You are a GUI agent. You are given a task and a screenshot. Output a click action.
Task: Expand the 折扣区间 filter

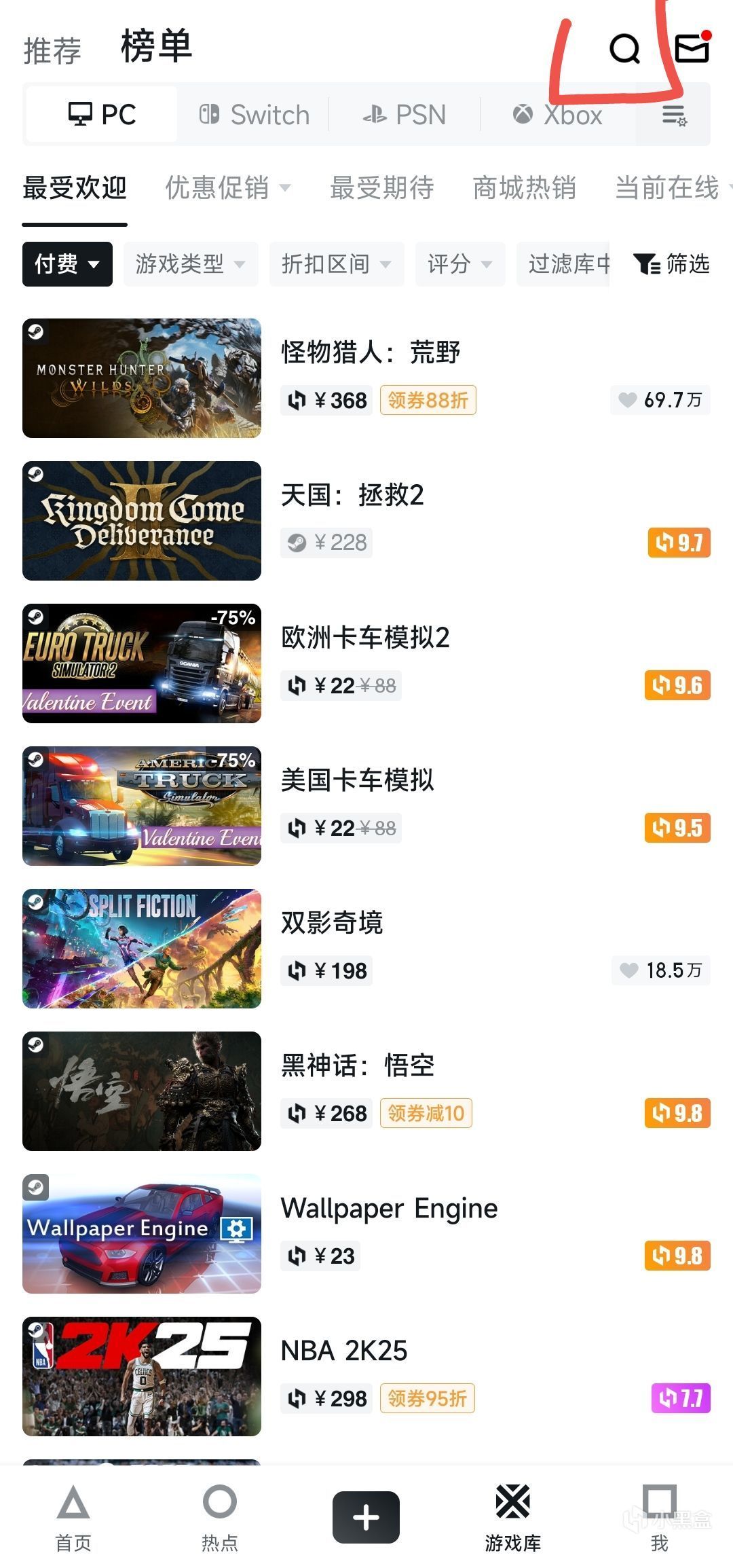336,264
